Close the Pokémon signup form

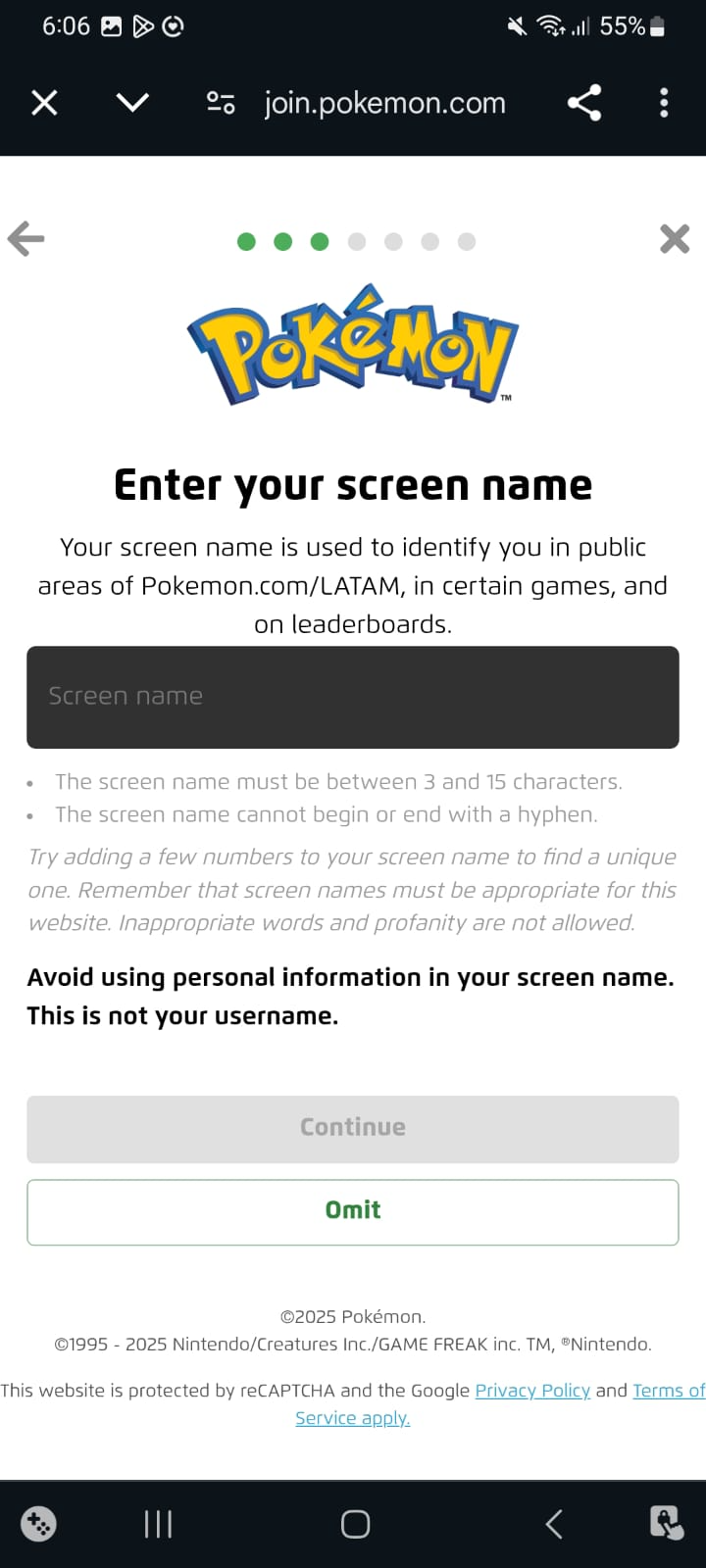tap(675, 238)
